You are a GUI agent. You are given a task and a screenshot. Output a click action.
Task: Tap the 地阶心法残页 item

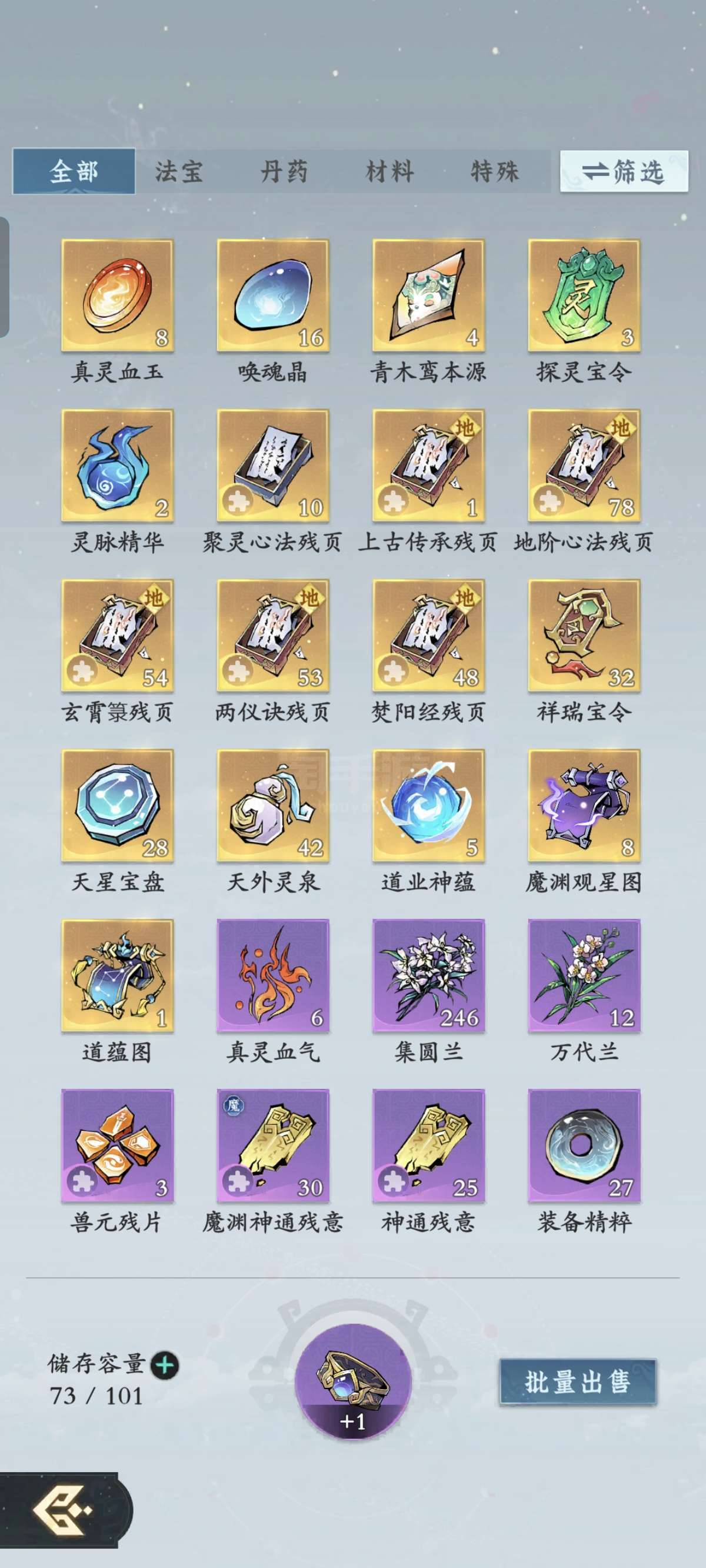pyautogui.click(x=584, y=465)
